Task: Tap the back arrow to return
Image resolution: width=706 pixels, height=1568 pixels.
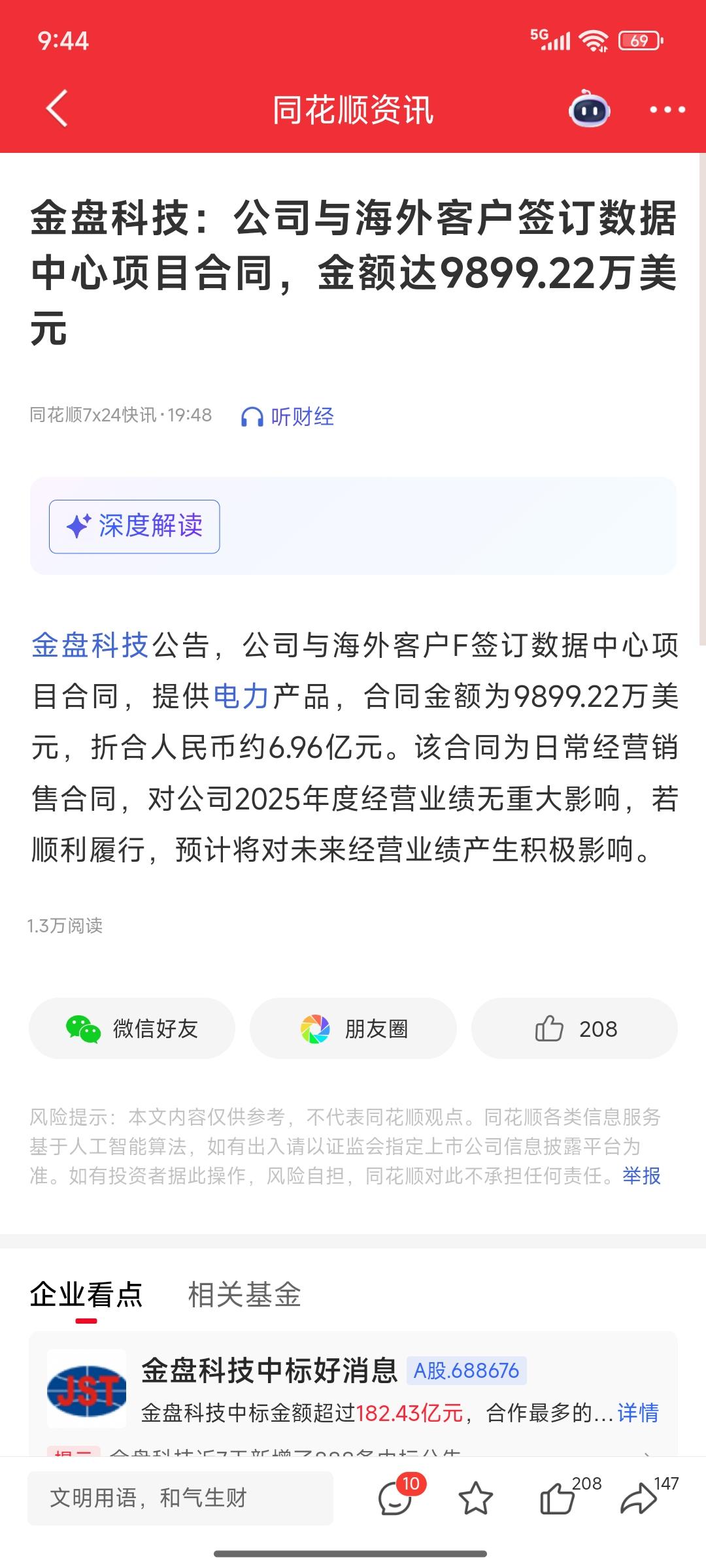Action: pyautogui.click(x=56, y=110)
